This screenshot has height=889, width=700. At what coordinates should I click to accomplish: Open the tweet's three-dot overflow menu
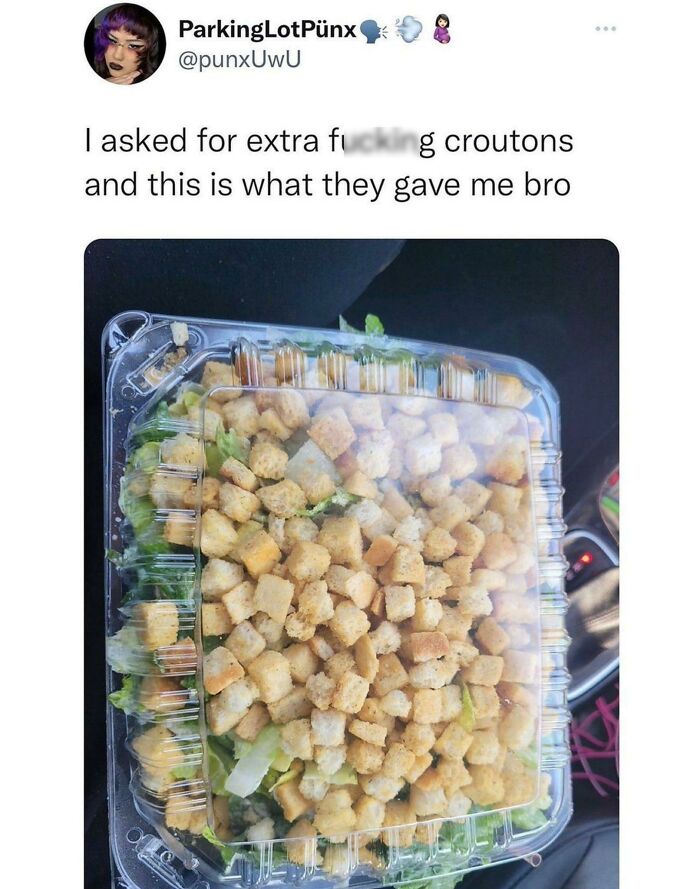click(604, 27)
